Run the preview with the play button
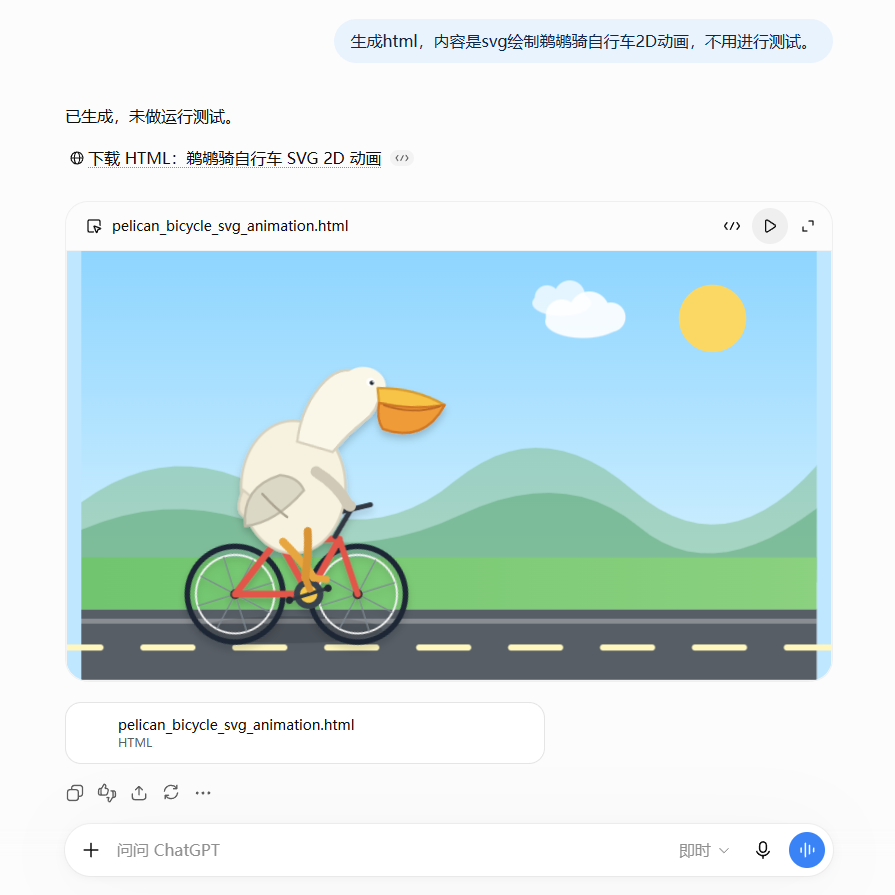This screenshot has height=895, width=895. point(769,226)
